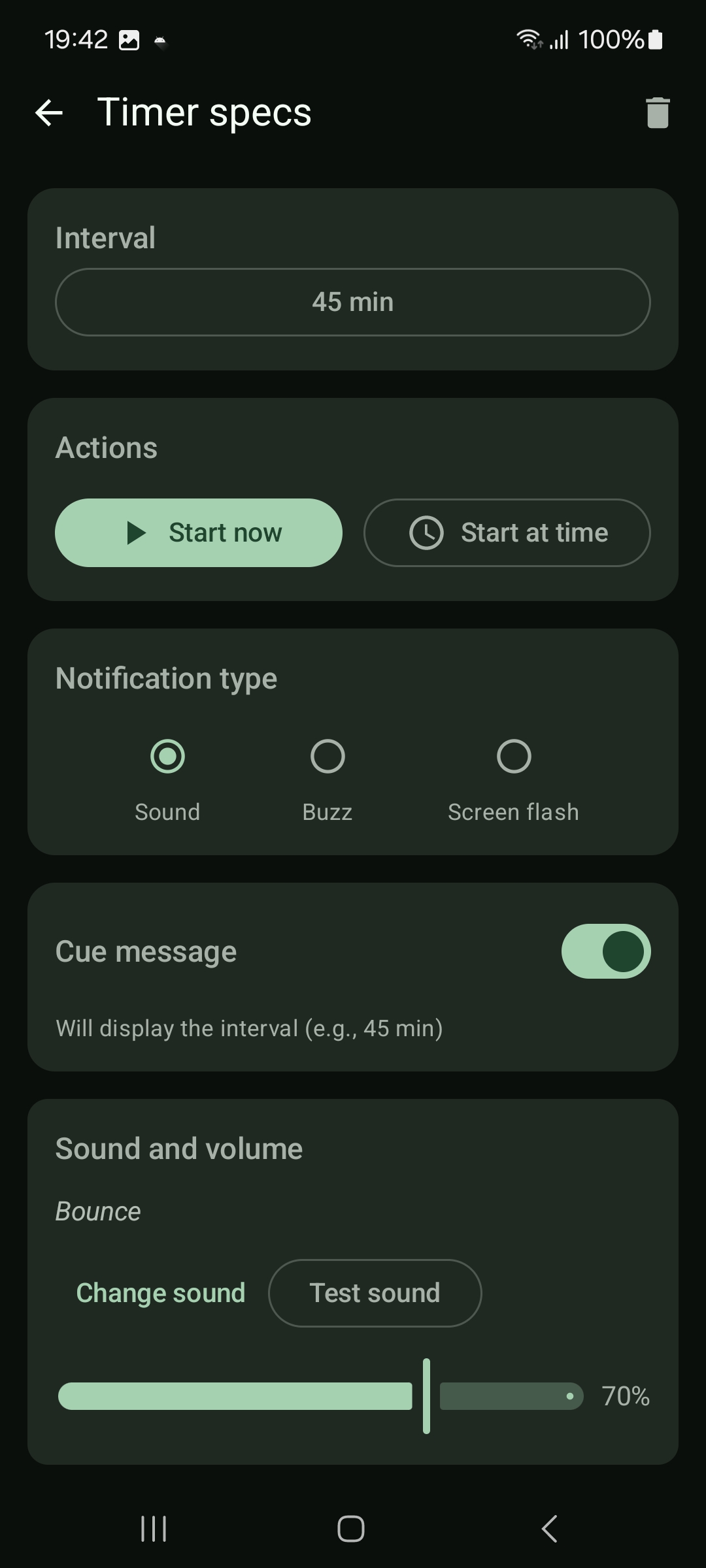Disable the Cue message toggle
The height and width of the screenshot is (1568, 706).
607,951
